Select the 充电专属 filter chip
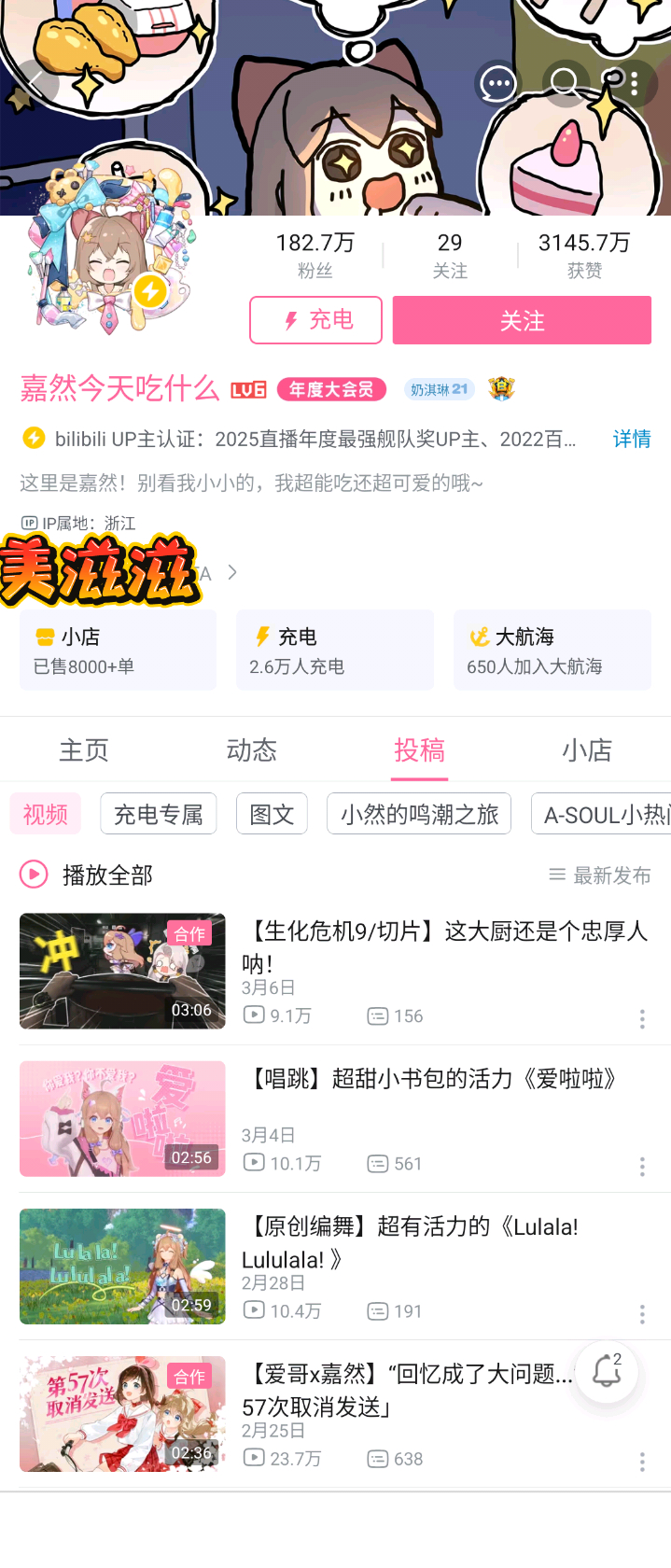This screenshot has height=1568, width=671. point(159,814)
